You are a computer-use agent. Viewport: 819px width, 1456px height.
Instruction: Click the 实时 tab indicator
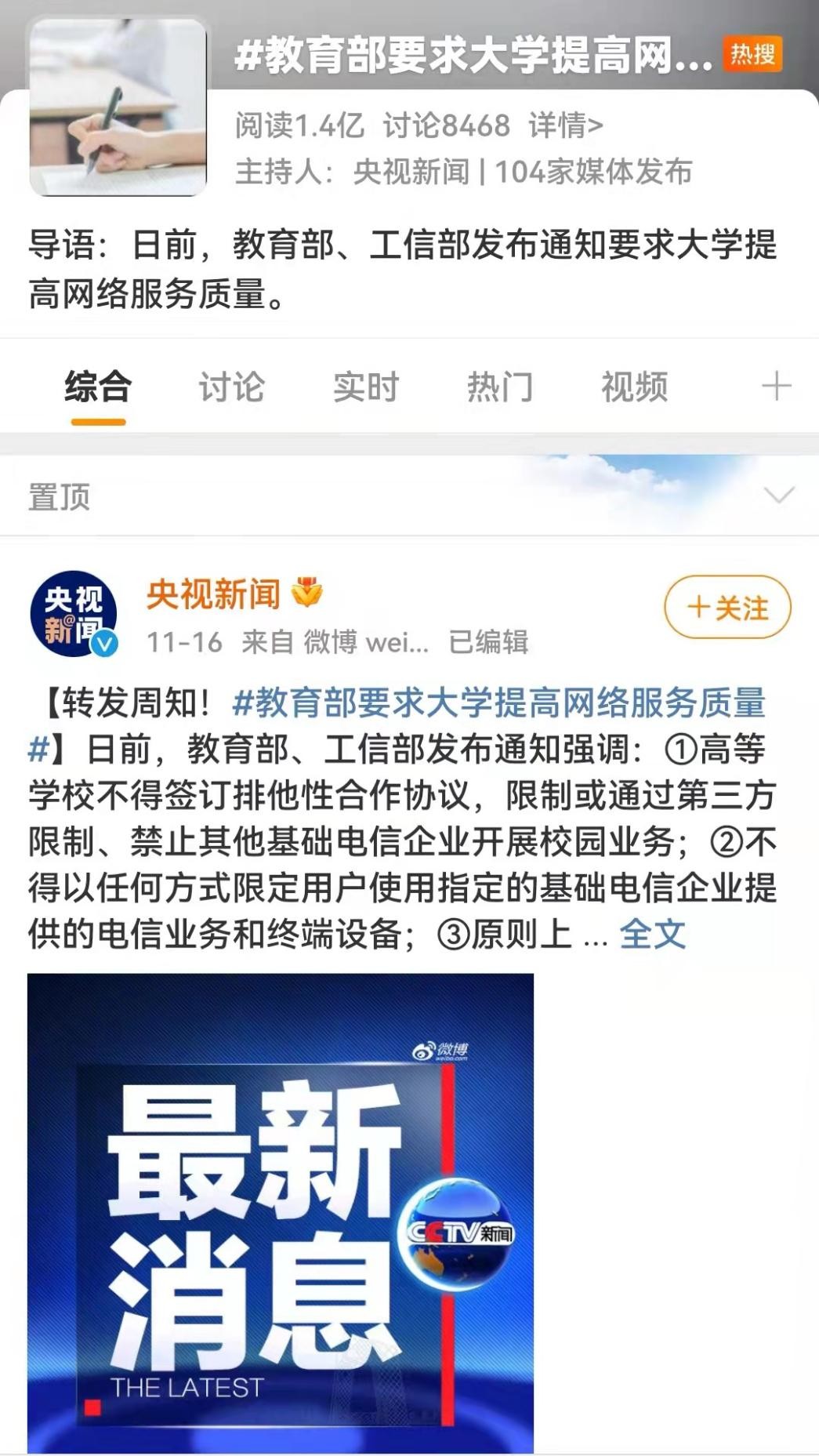365,386
